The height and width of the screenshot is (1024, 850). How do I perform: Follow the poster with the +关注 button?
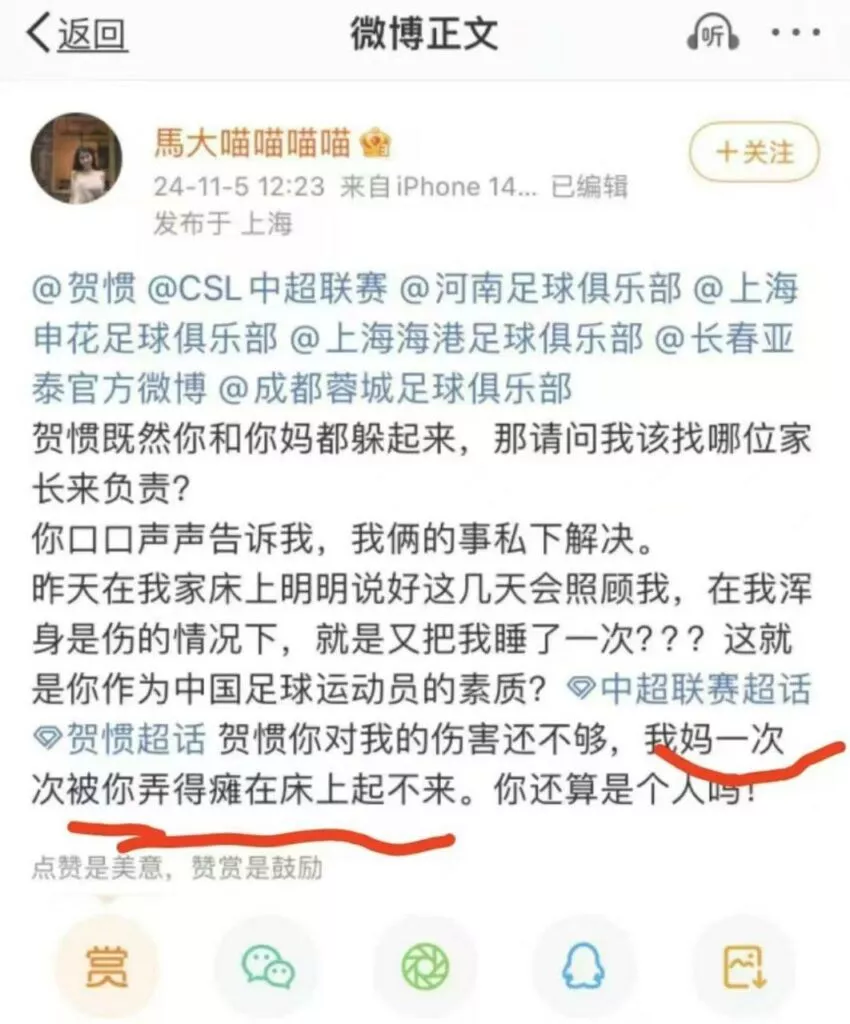(754, 152)
